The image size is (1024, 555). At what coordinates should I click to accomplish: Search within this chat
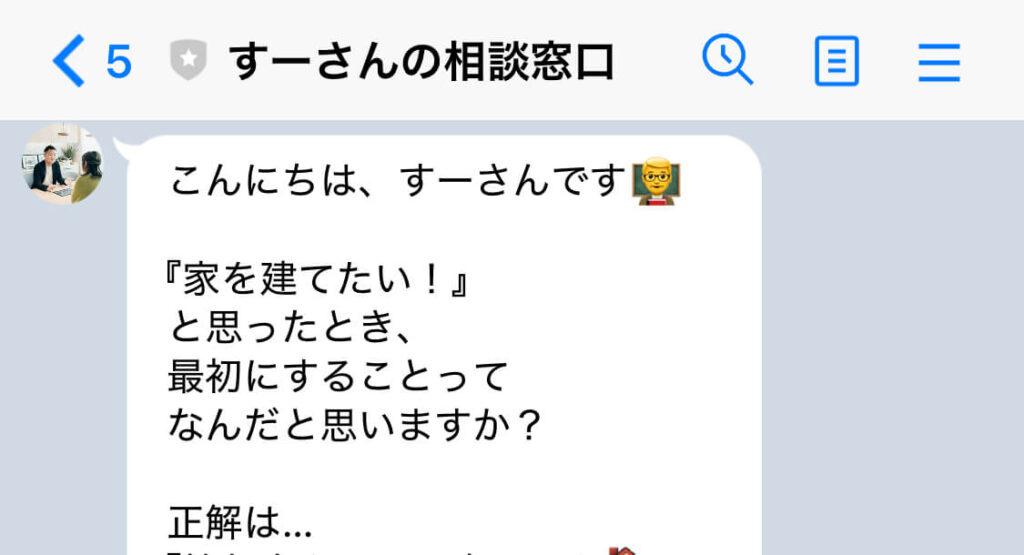click(727, 61)
